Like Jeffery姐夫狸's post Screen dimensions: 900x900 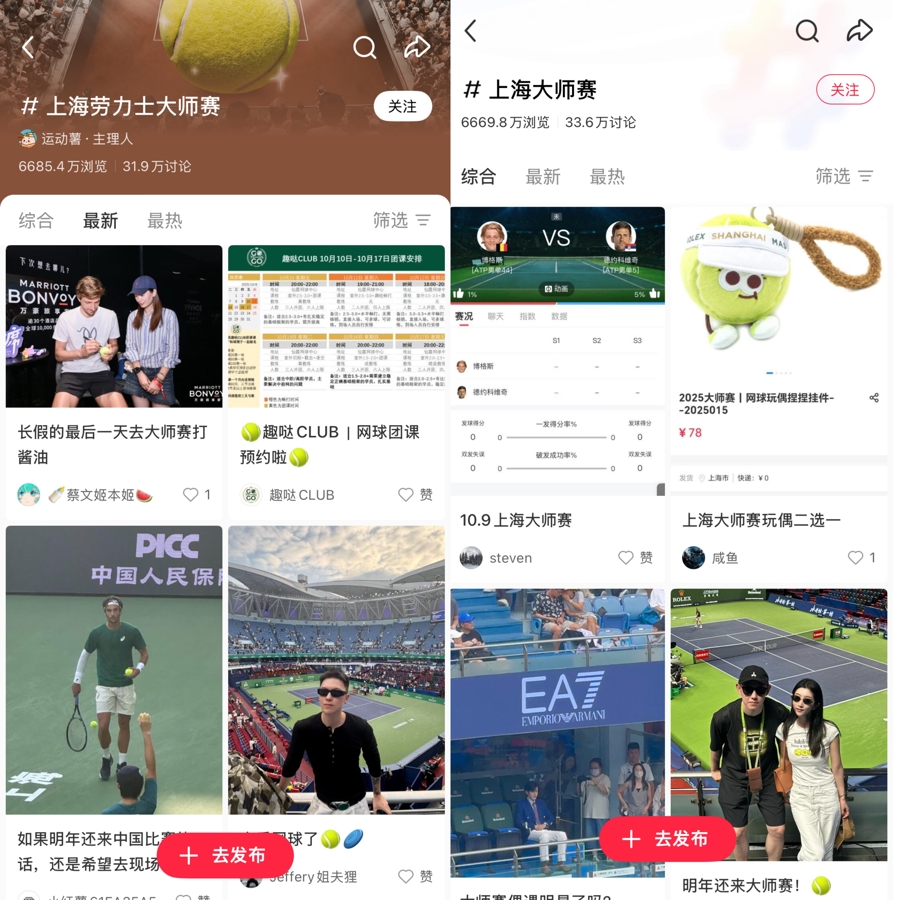[406, 876]
